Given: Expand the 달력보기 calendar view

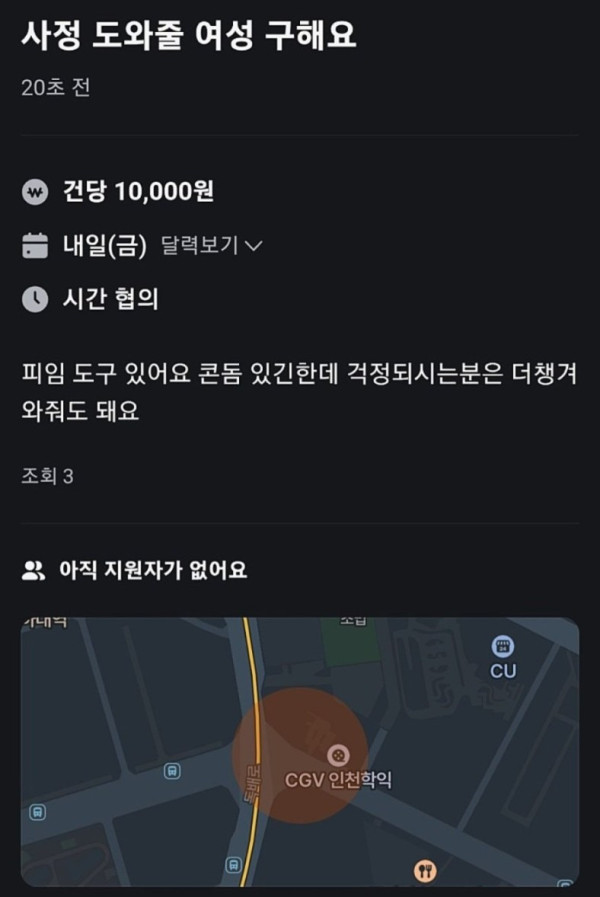Looking at the screenshot, I should [x=211, y=245].
